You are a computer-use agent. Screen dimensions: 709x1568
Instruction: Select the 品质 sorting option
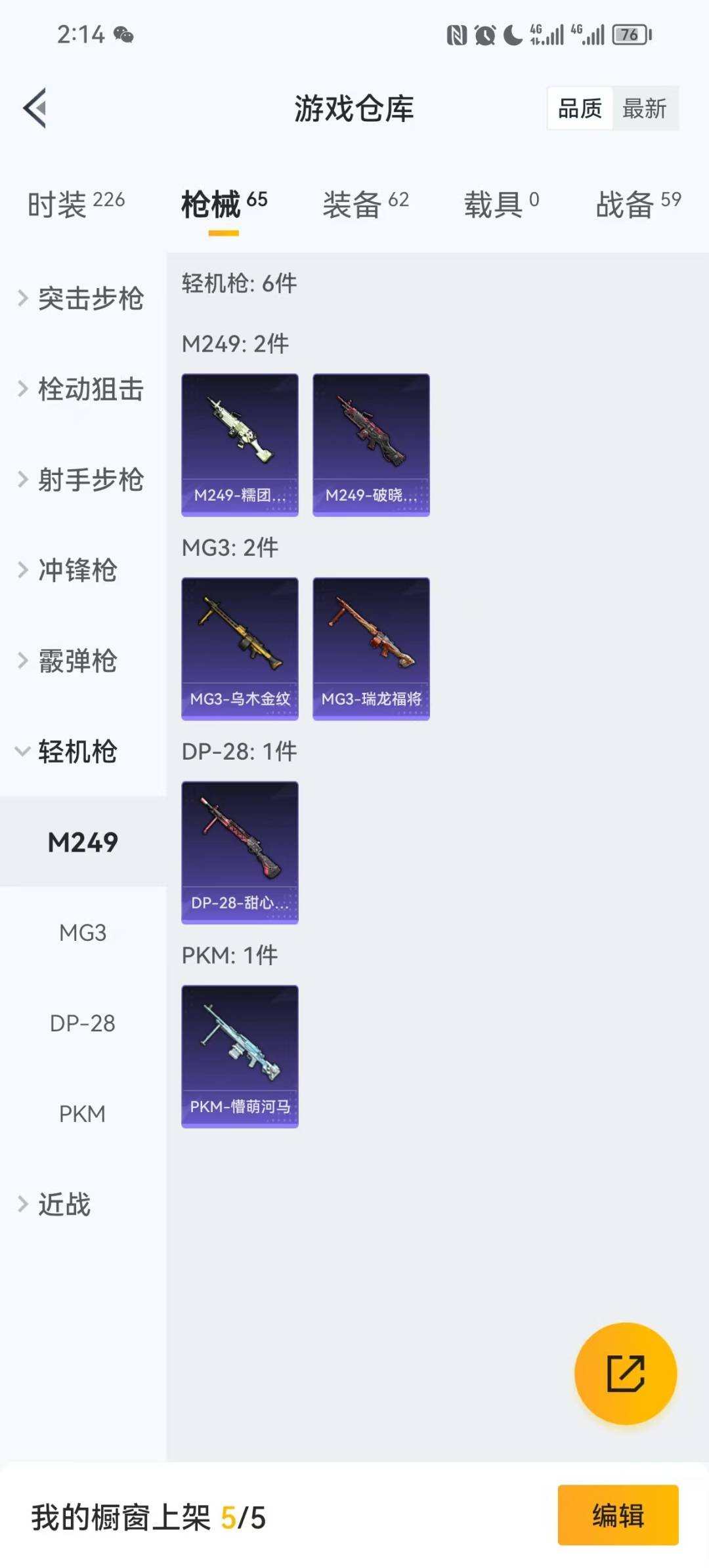click(x=580, y=109)
